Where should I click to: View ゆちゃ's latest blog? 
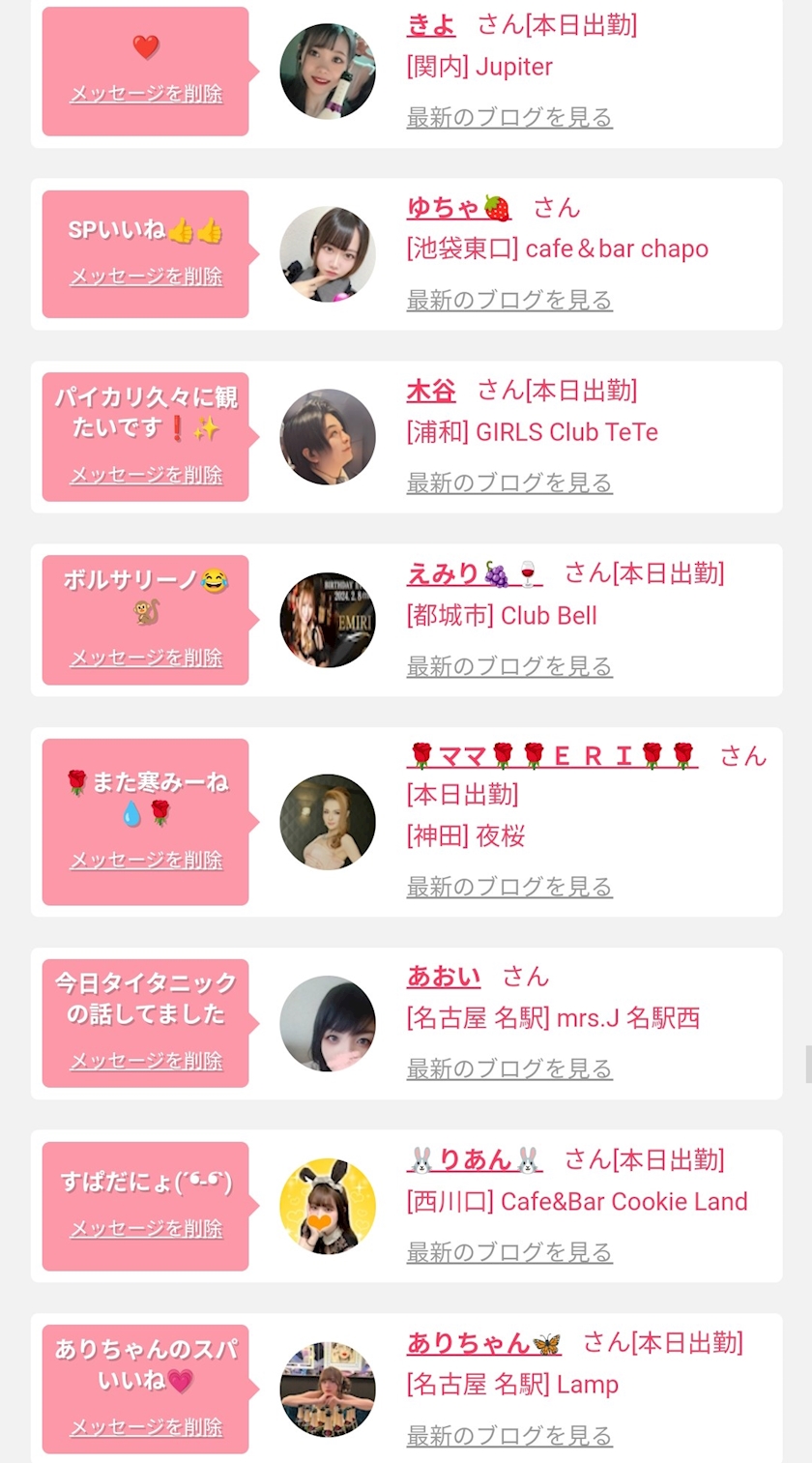(509, 300)
